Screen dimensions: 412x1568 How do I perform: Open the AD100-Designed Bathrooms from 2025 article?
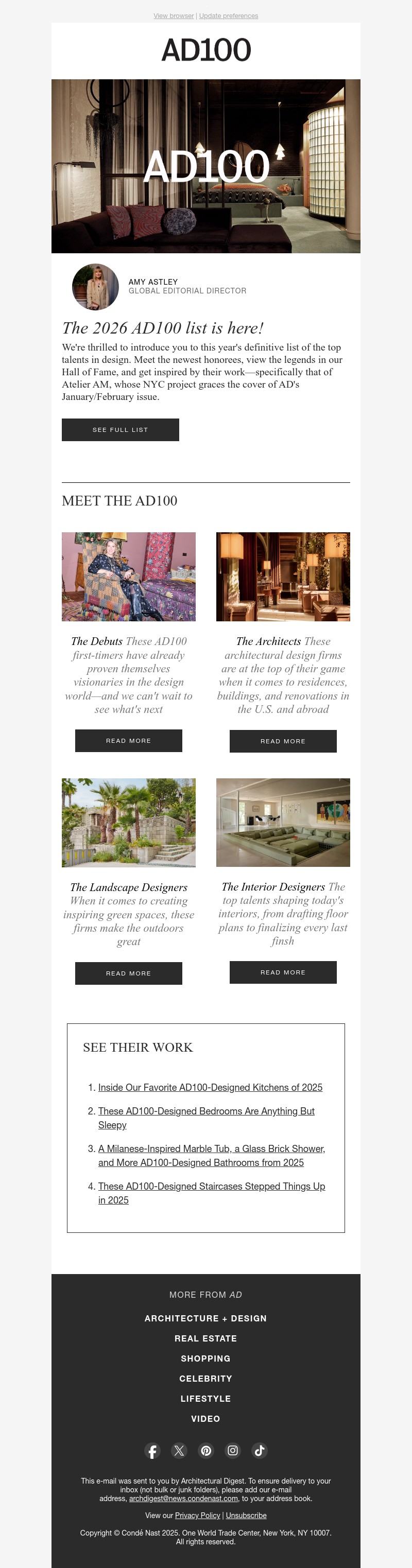[211, 1148]
